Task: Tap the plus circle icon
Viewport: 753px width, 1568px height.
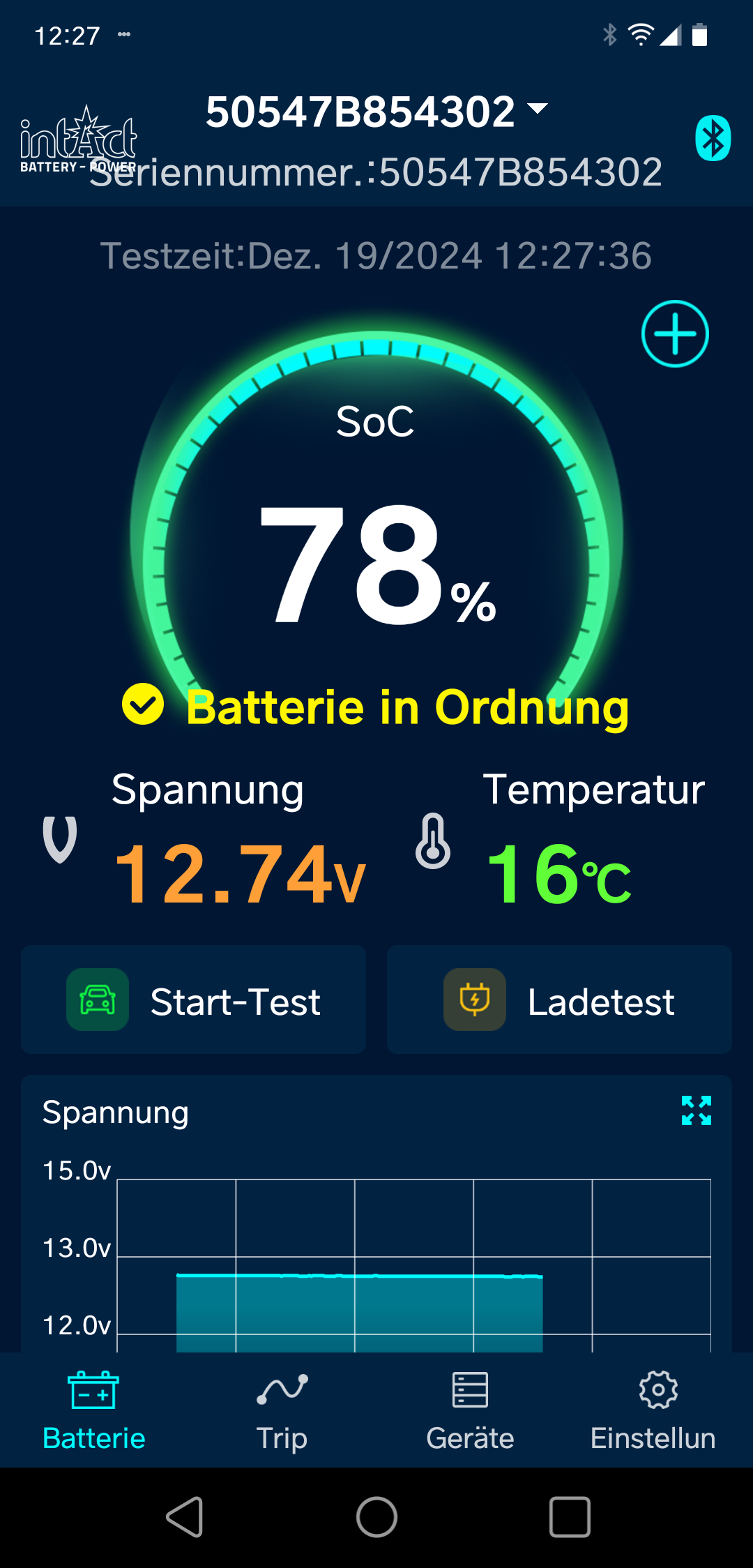Action: (675, 333)
